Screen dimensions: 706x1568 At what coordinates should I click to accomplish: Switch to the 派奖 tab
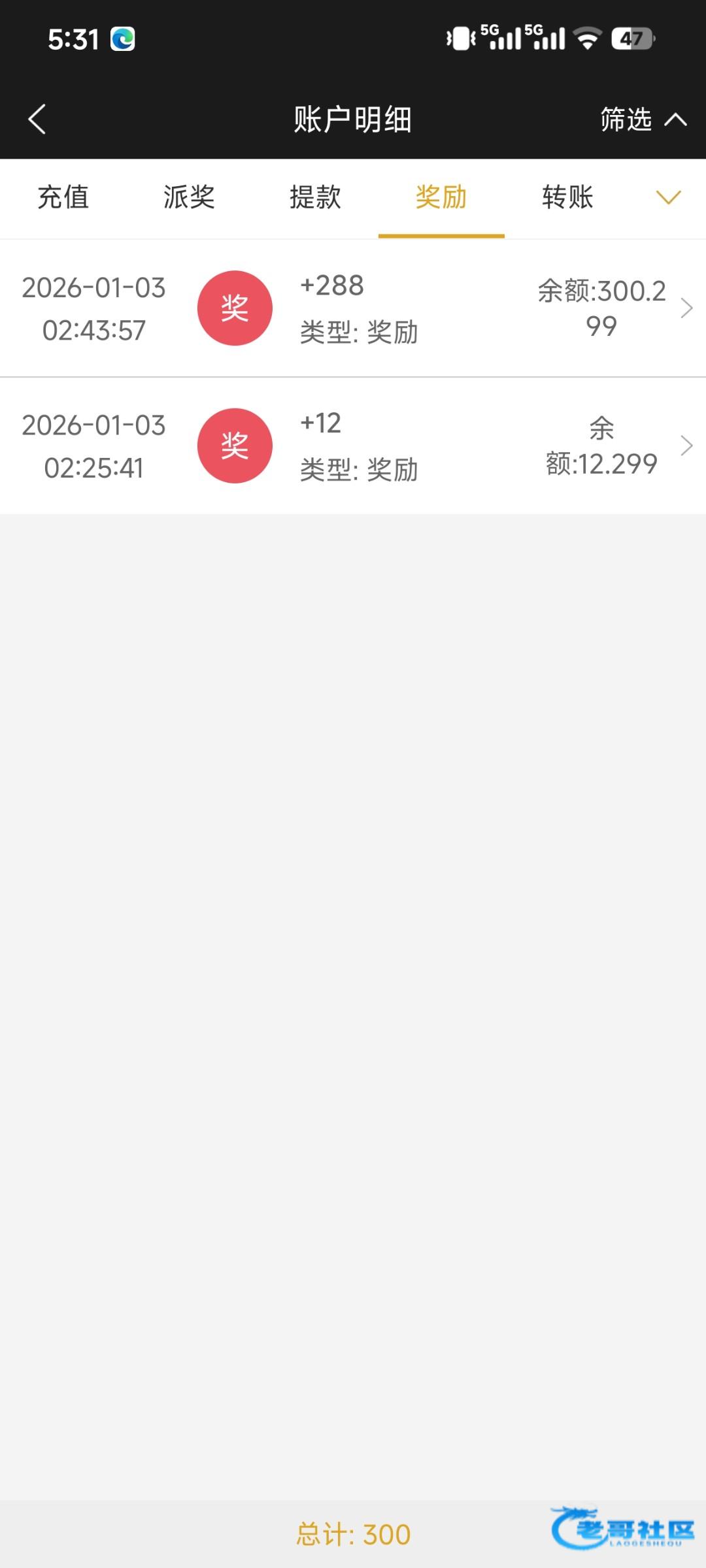(189, 197)
